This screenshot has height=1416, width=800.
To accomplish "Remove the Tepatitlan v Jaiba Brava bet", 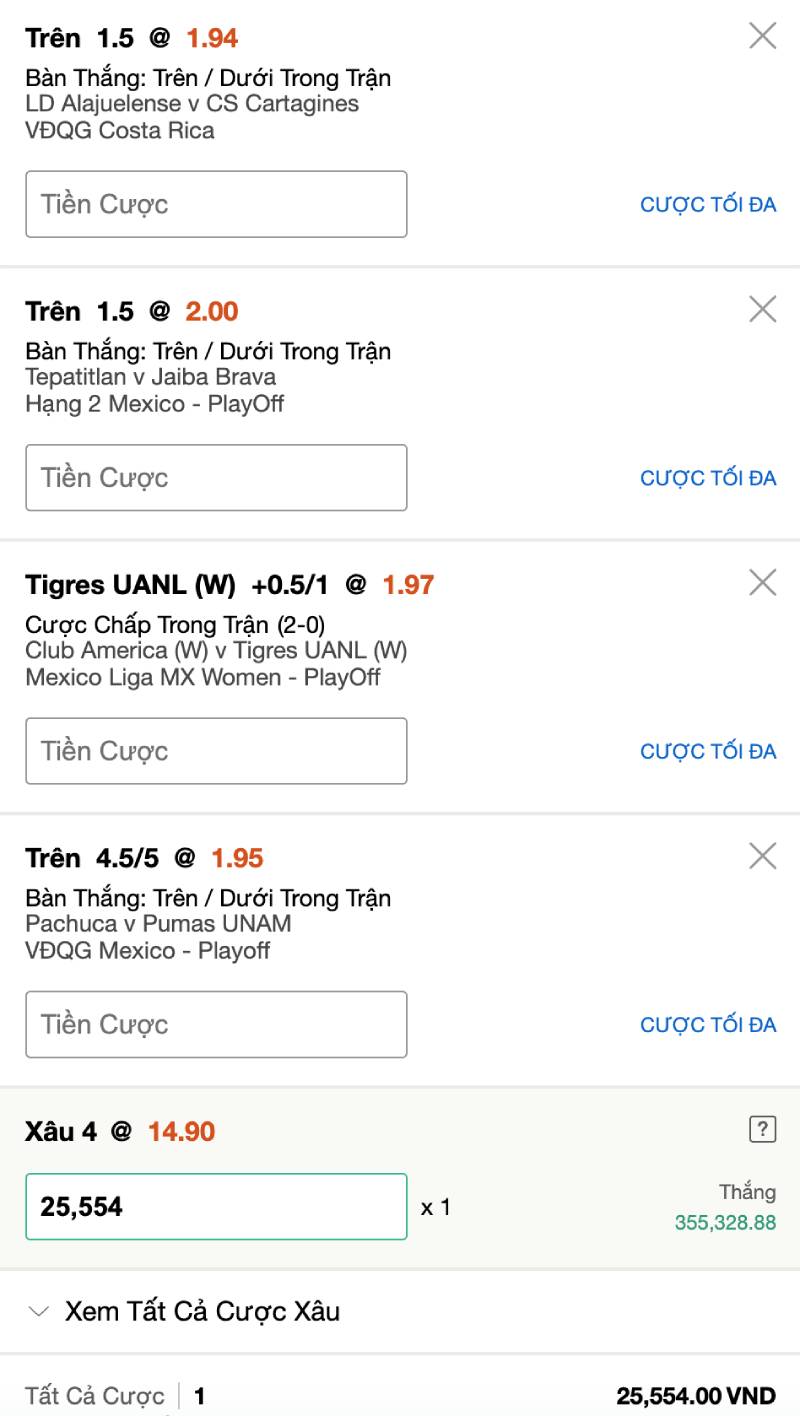I will click(x=762, y=309).
